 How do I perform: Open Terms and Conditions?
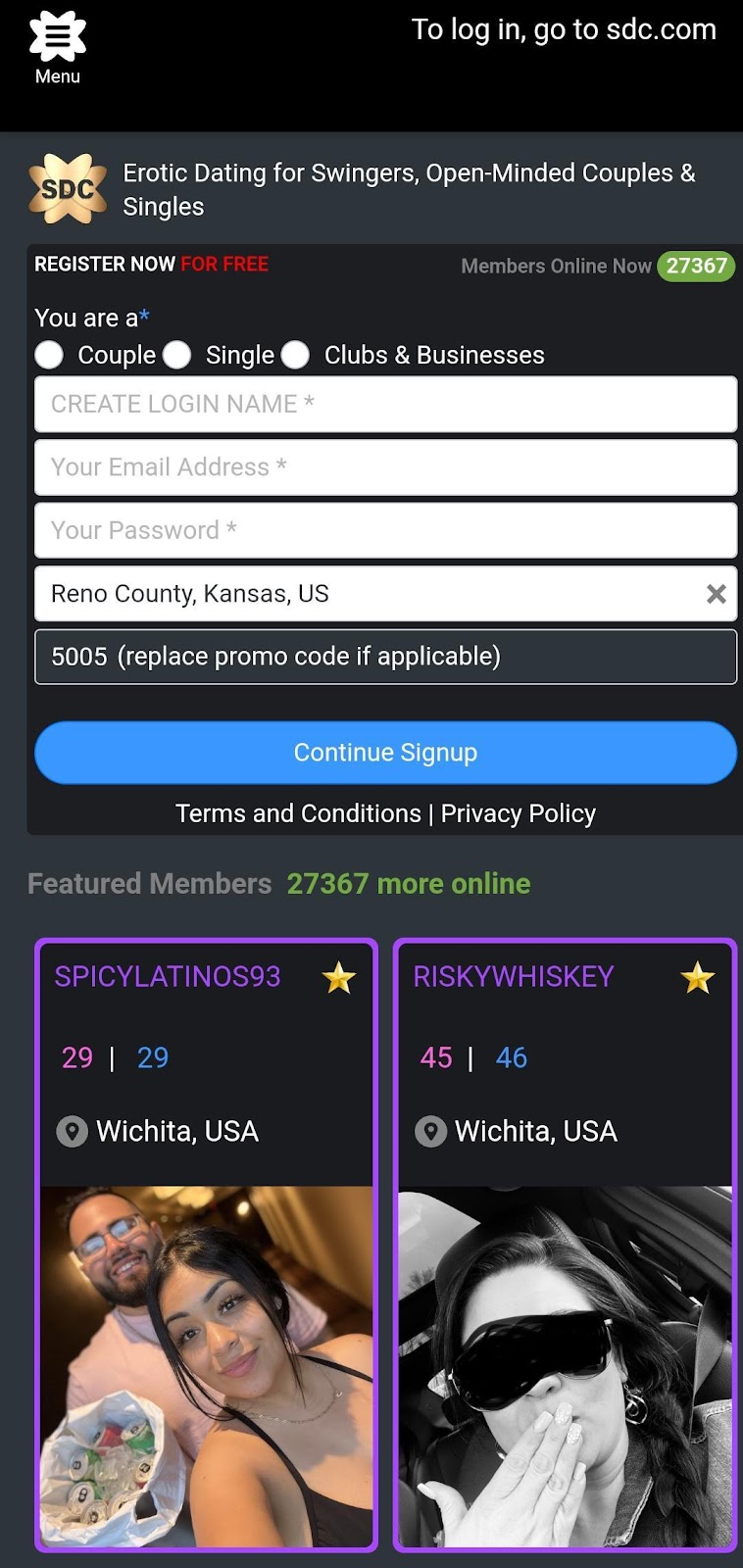[298, 813]
